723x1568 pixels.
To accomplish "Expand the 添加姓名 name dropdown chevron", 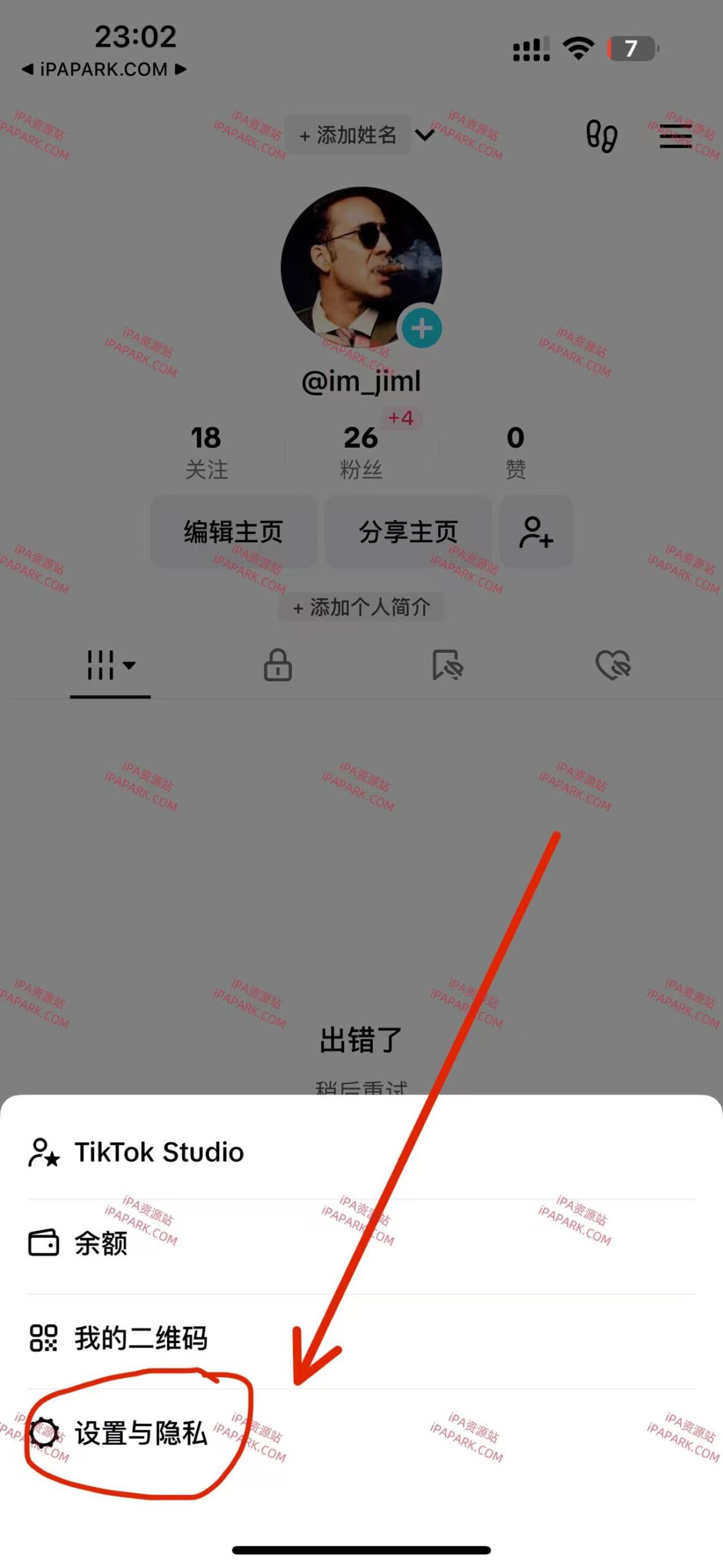I will [424, 136].
